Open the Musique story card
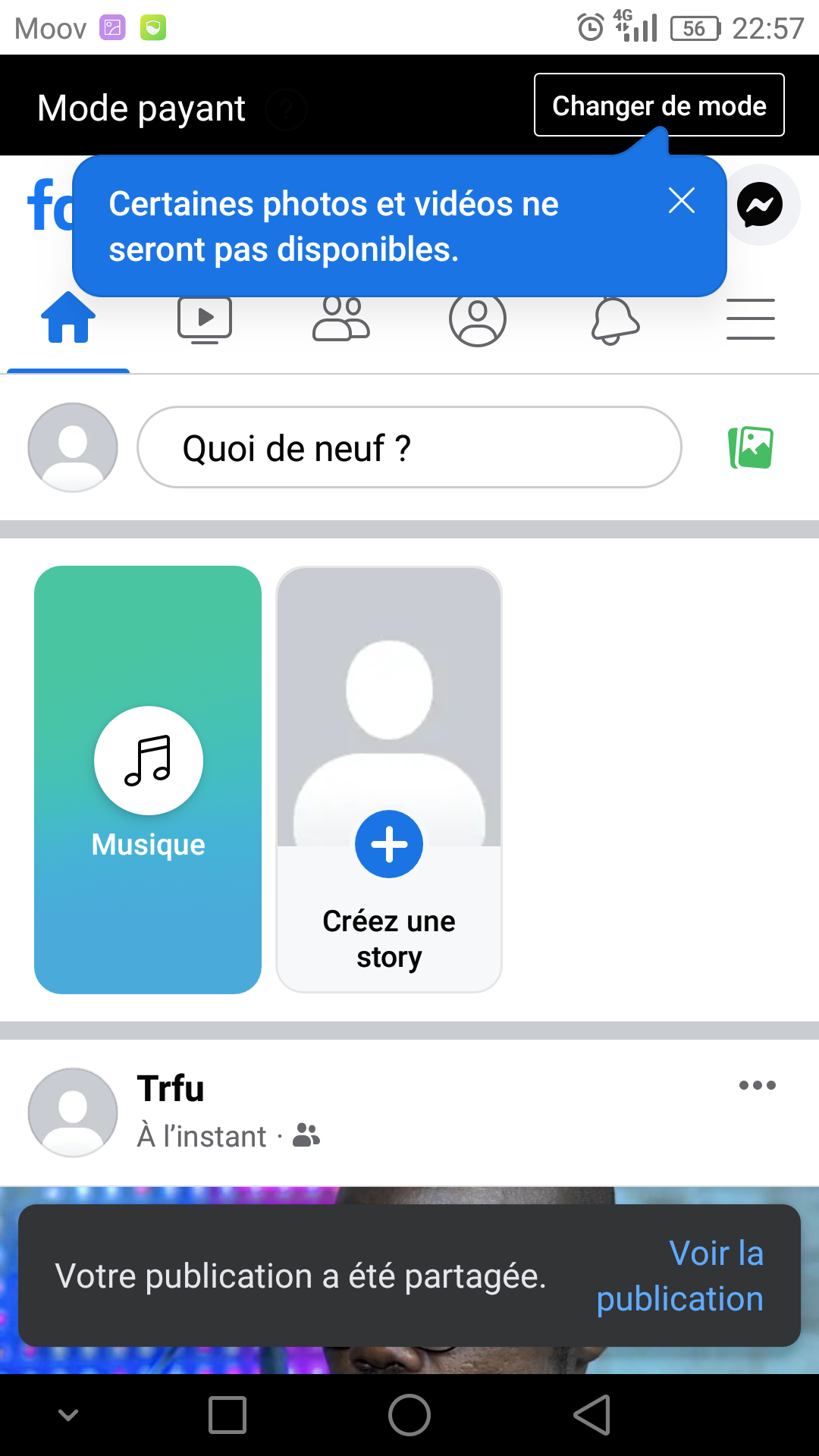The height and width of the screenshot is (1456, 819). point(148,780)
